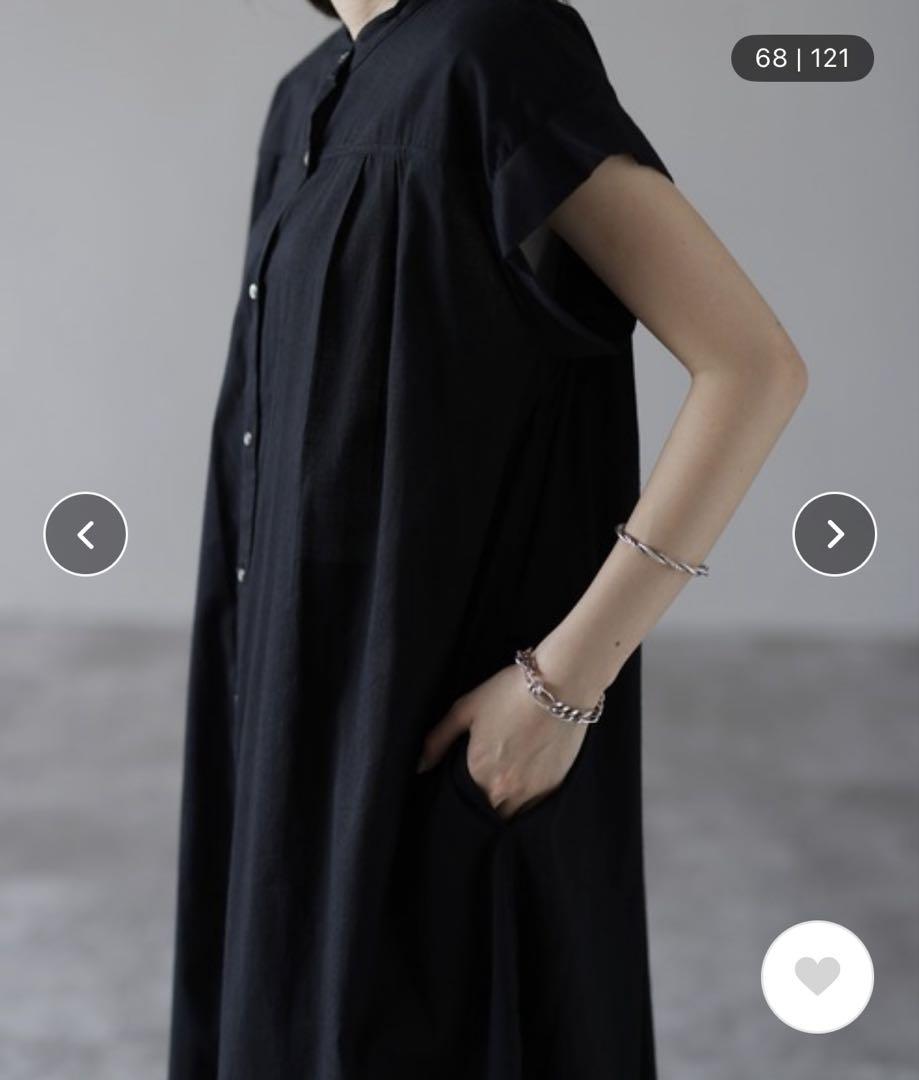Screen dimensions: 919x1080
Task: Add this item to favorites with the heart
Action: coord(817,977)
